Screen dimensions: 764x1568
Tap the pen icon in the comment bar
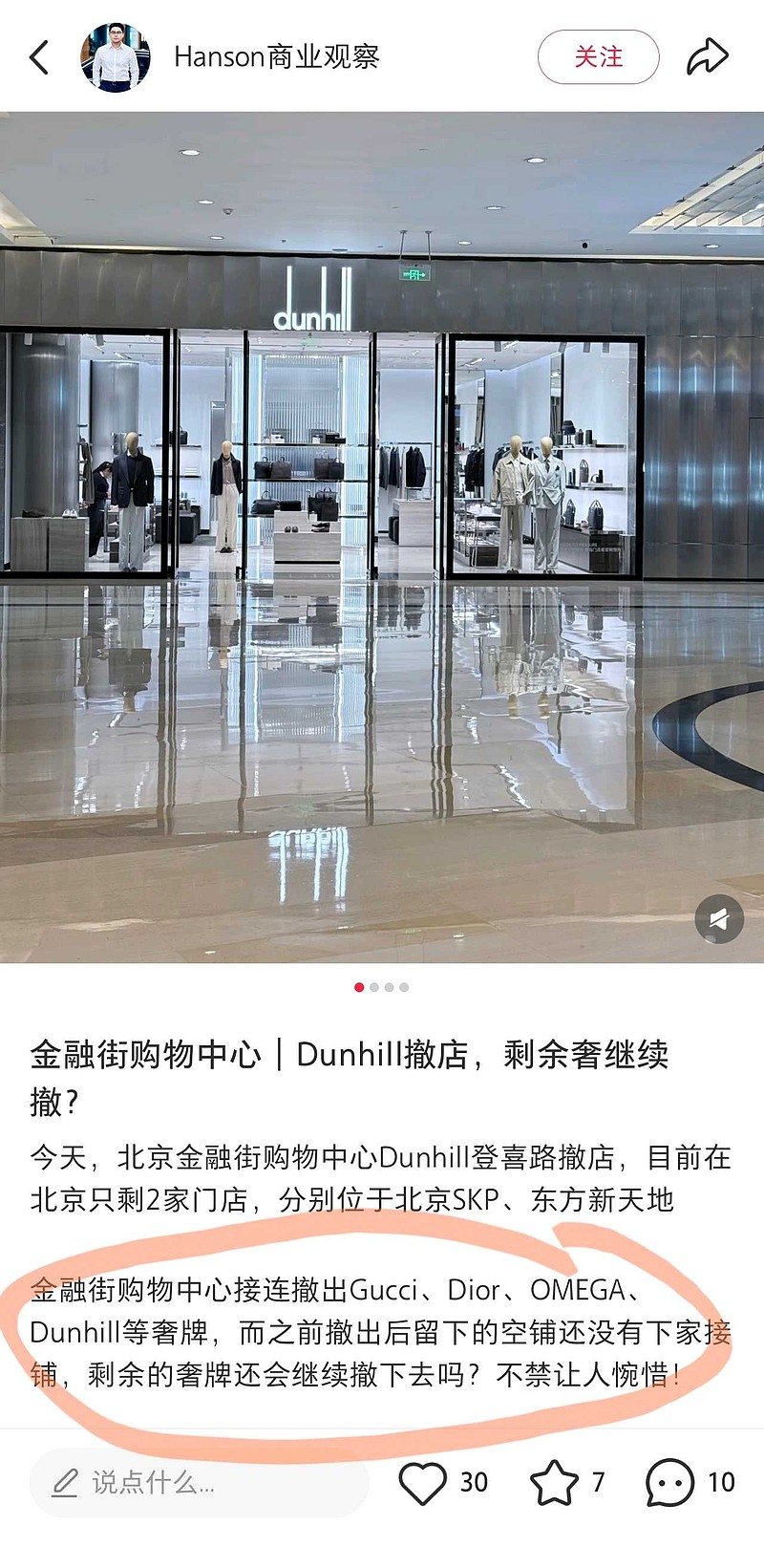[x=63, y=1483]
